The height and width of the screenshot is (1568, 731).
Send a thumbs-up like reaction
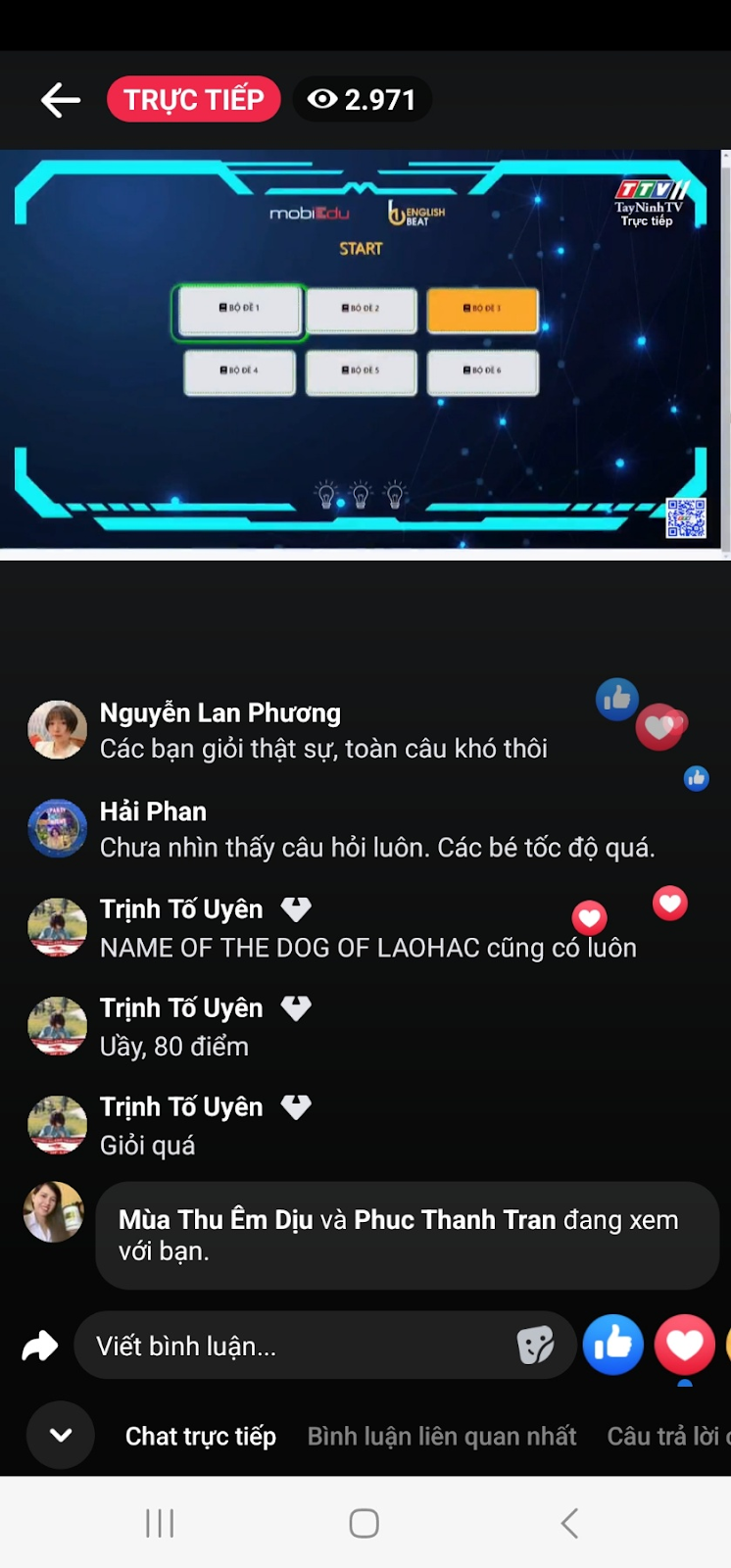point(613,1345)
